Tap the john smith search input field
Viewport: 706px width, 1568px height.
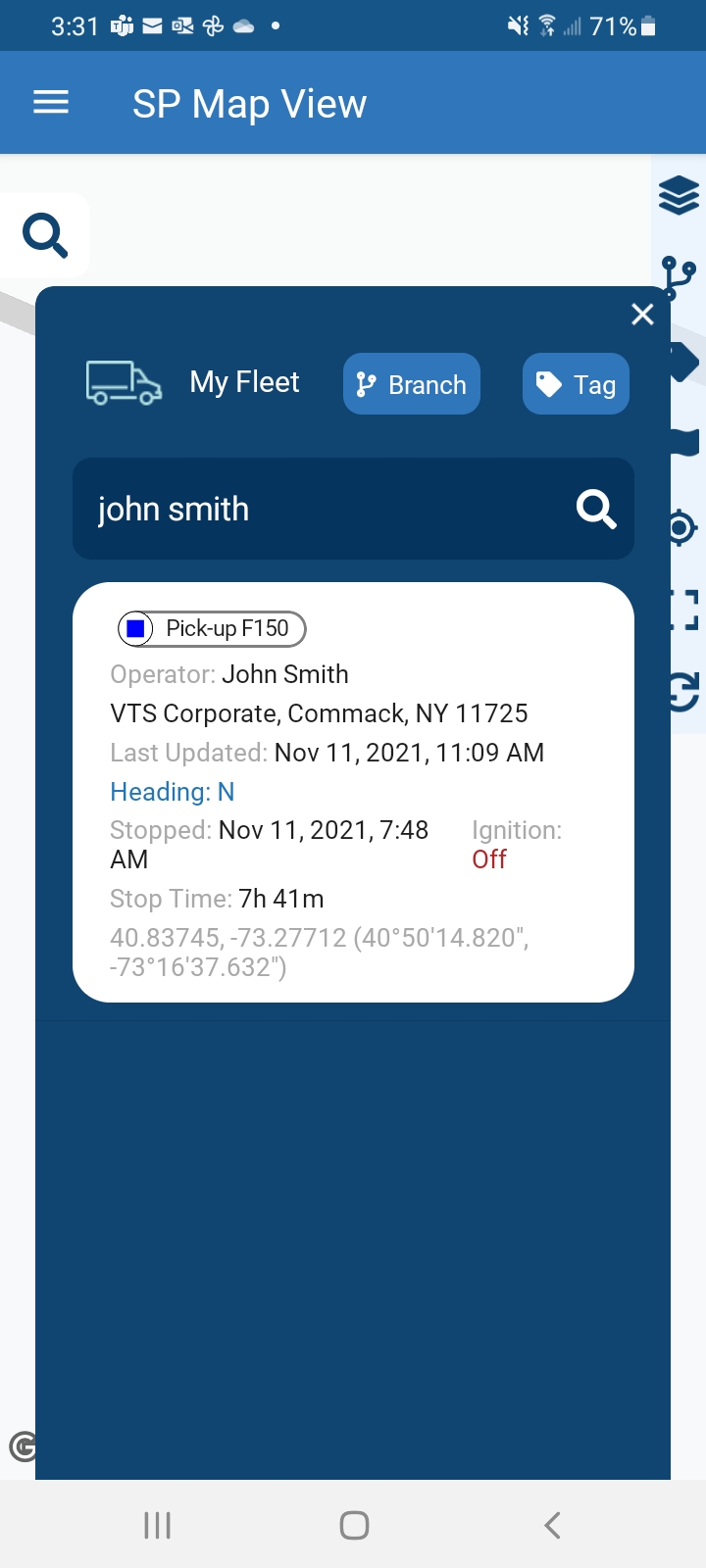(294, 509)
